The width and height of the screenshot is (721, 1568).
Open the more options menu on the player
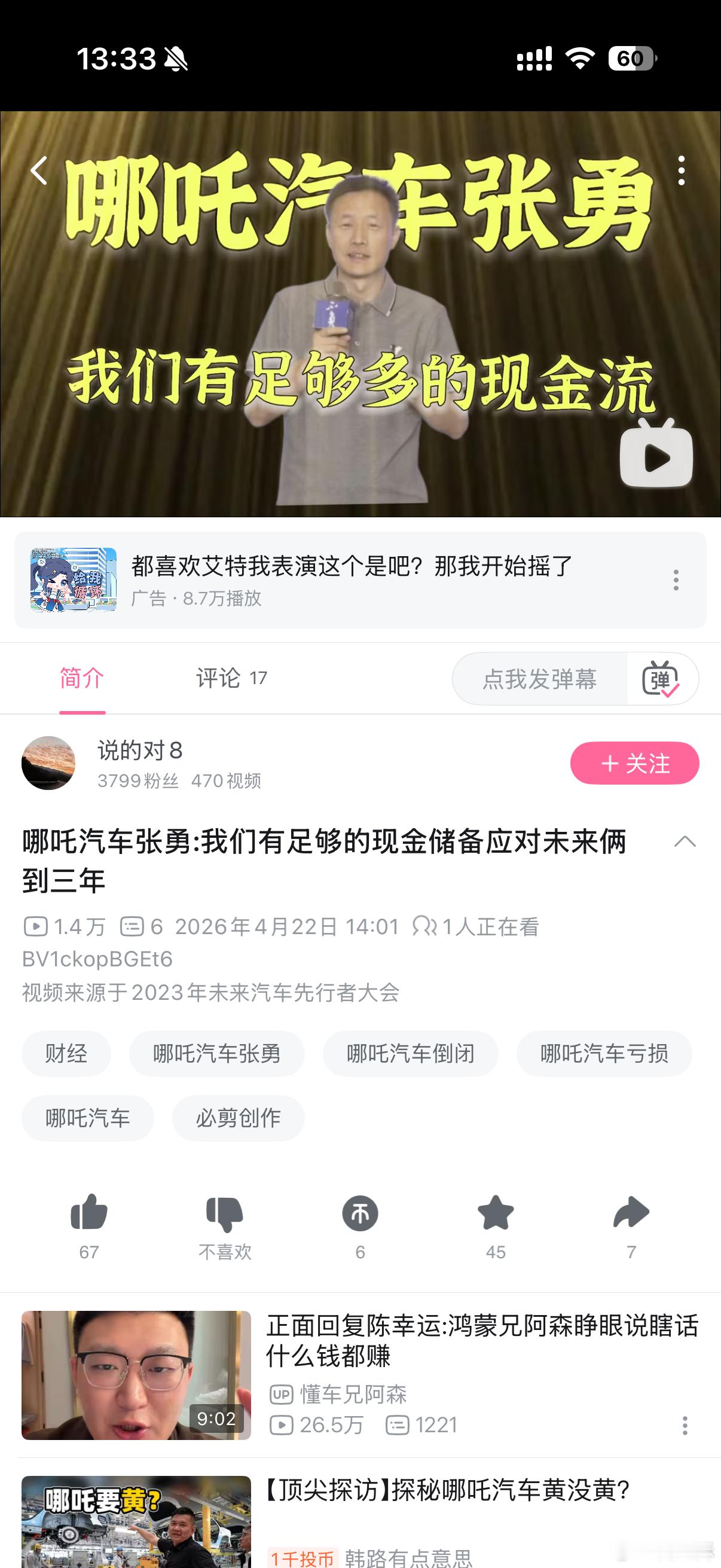[x=682, y=171]
